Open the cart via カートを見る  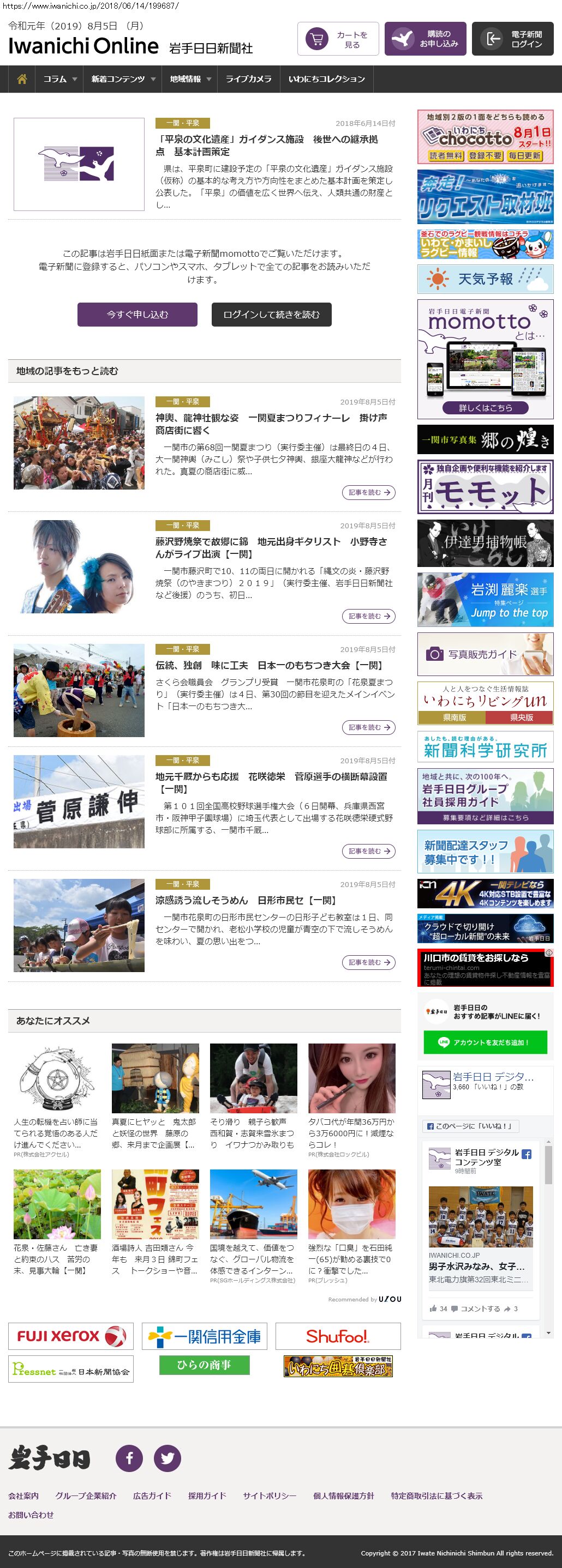[x=338, y=39]
